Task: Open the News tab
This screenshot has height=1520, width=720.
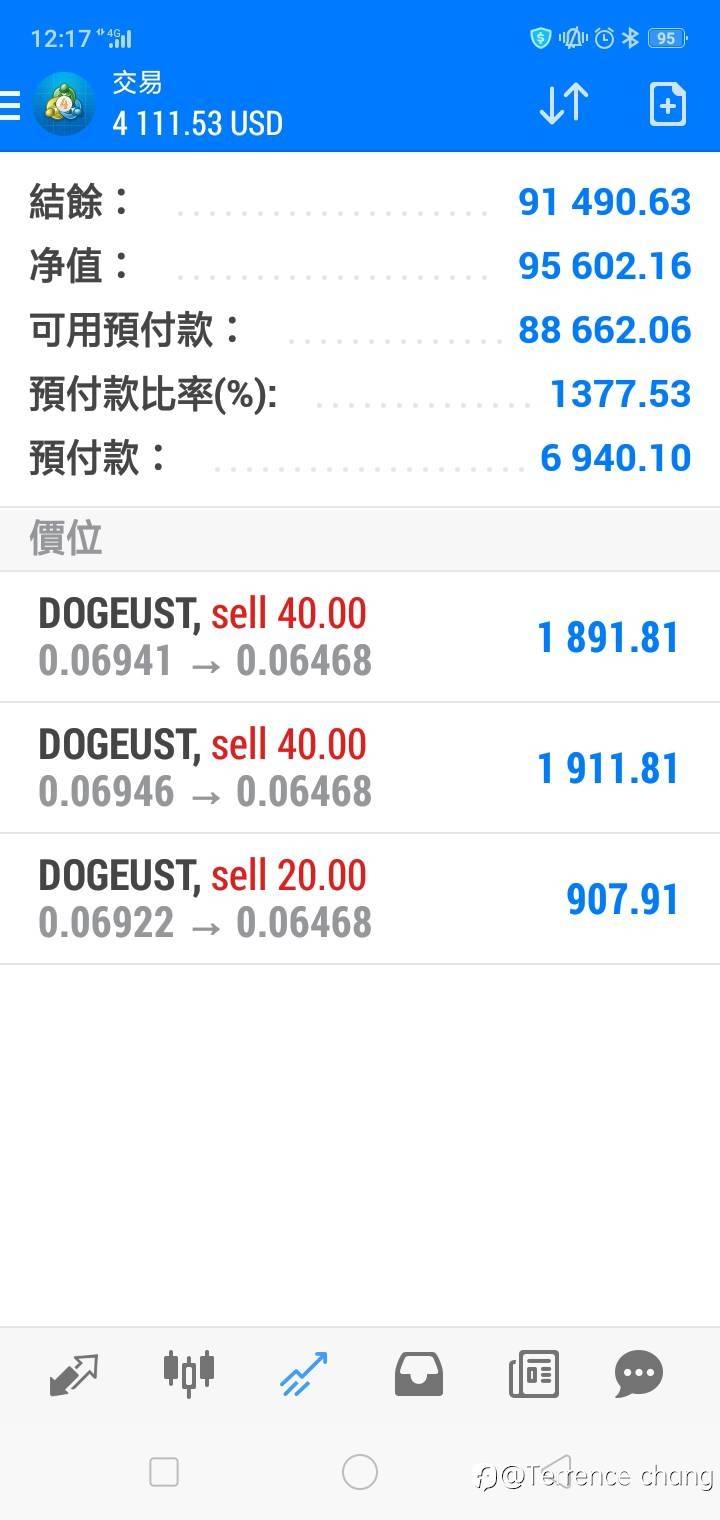Action: 534,1374
